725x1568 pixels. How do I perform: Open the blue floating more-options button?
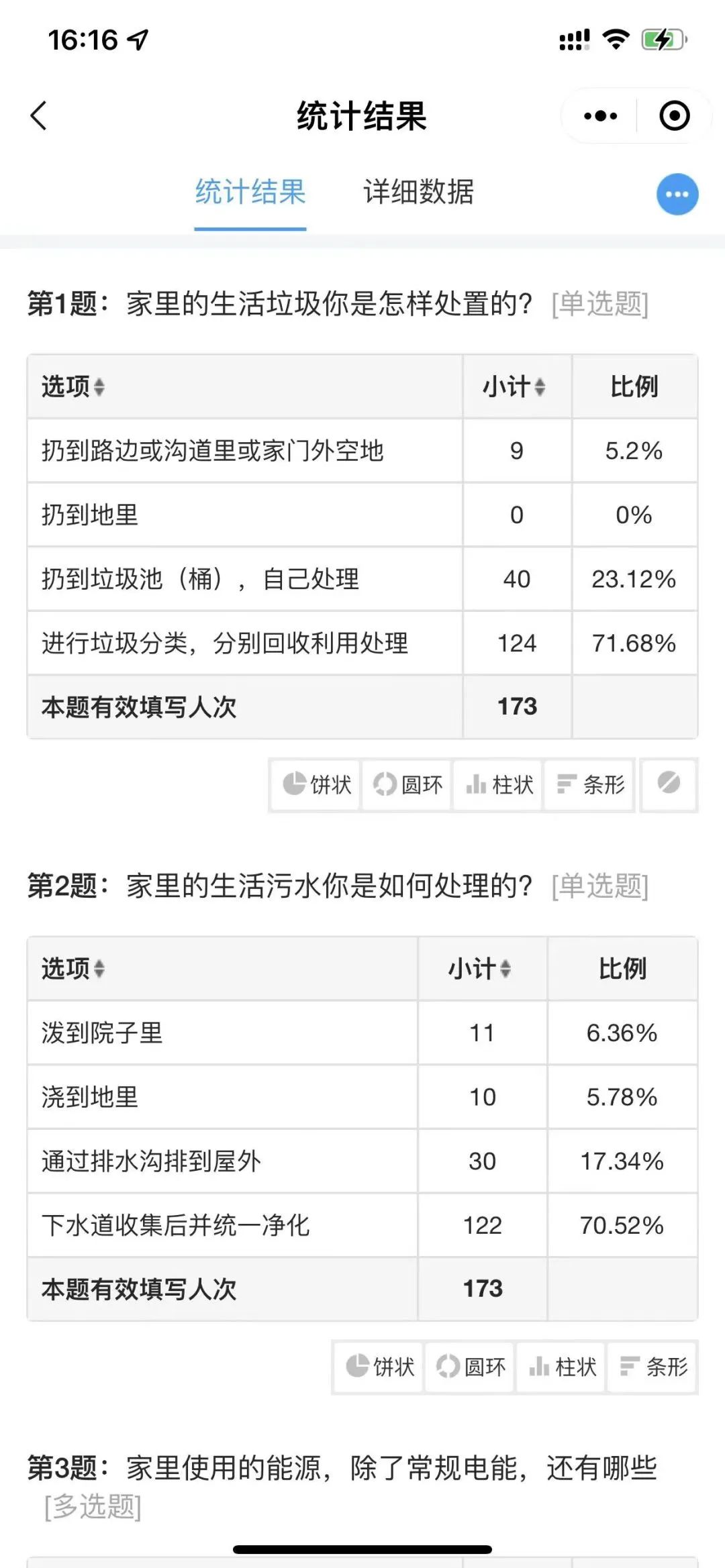coord(677,195)
